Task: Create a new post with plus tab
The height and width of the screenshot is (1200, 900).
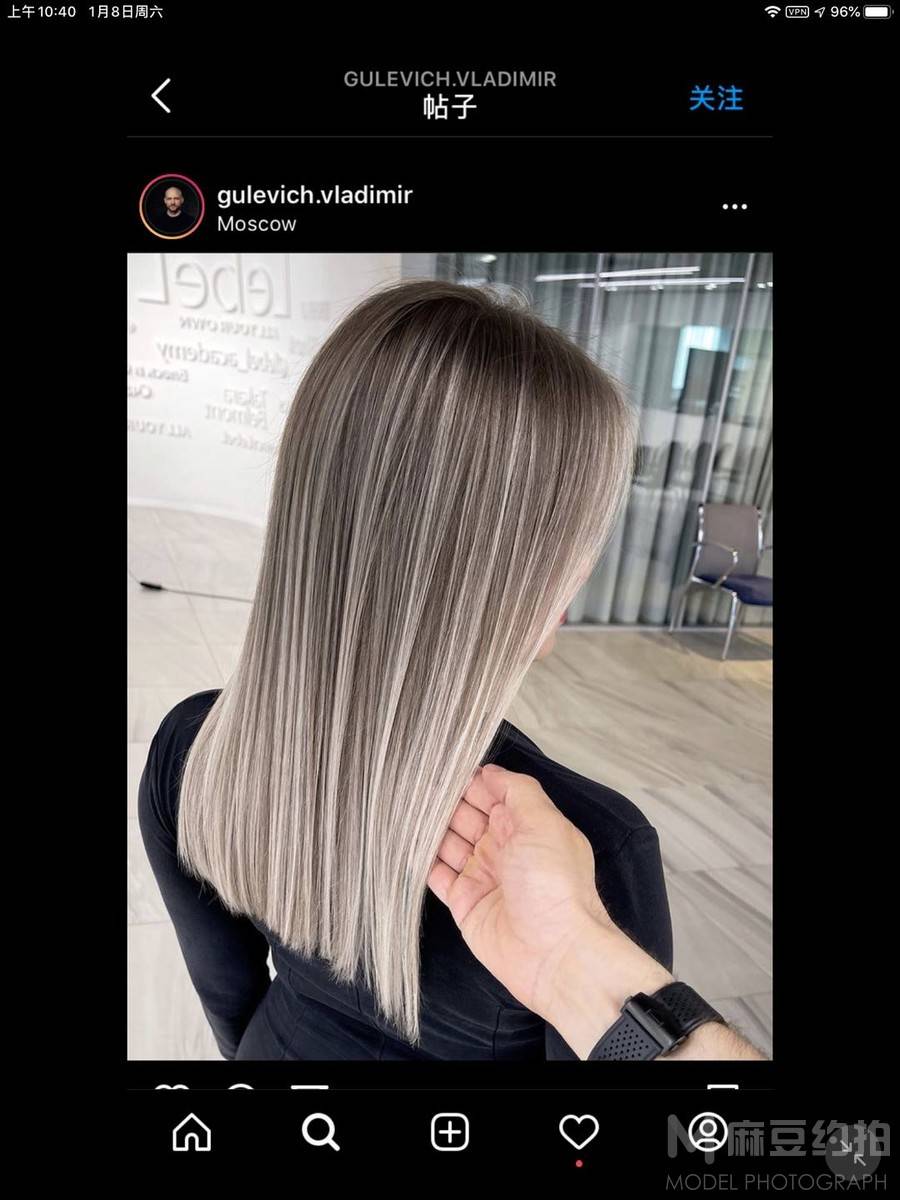Action: click(x=450, y=1133)
